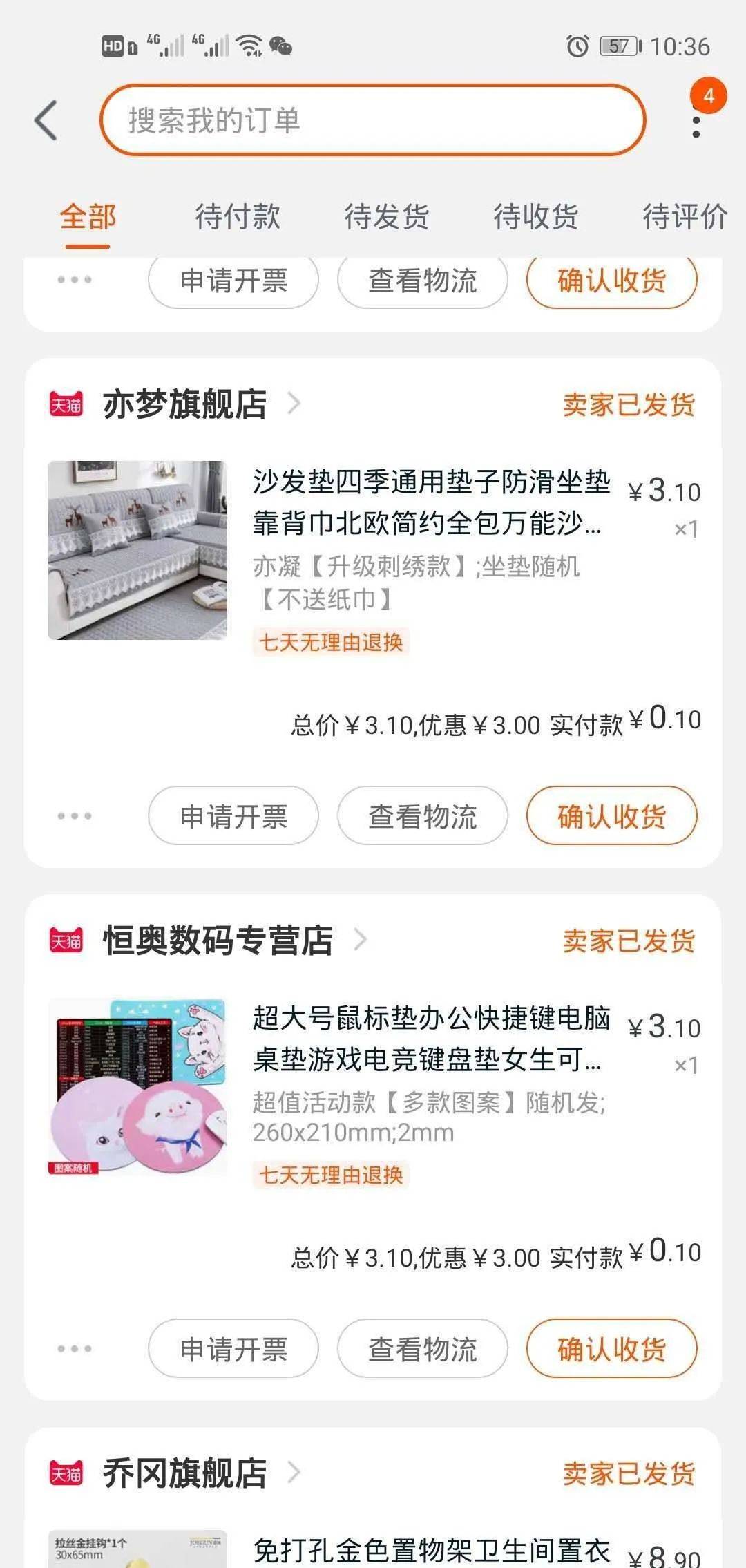
Task: Show more options for the 亦梦旗舰店 order
Action: [x=75, y=816]
